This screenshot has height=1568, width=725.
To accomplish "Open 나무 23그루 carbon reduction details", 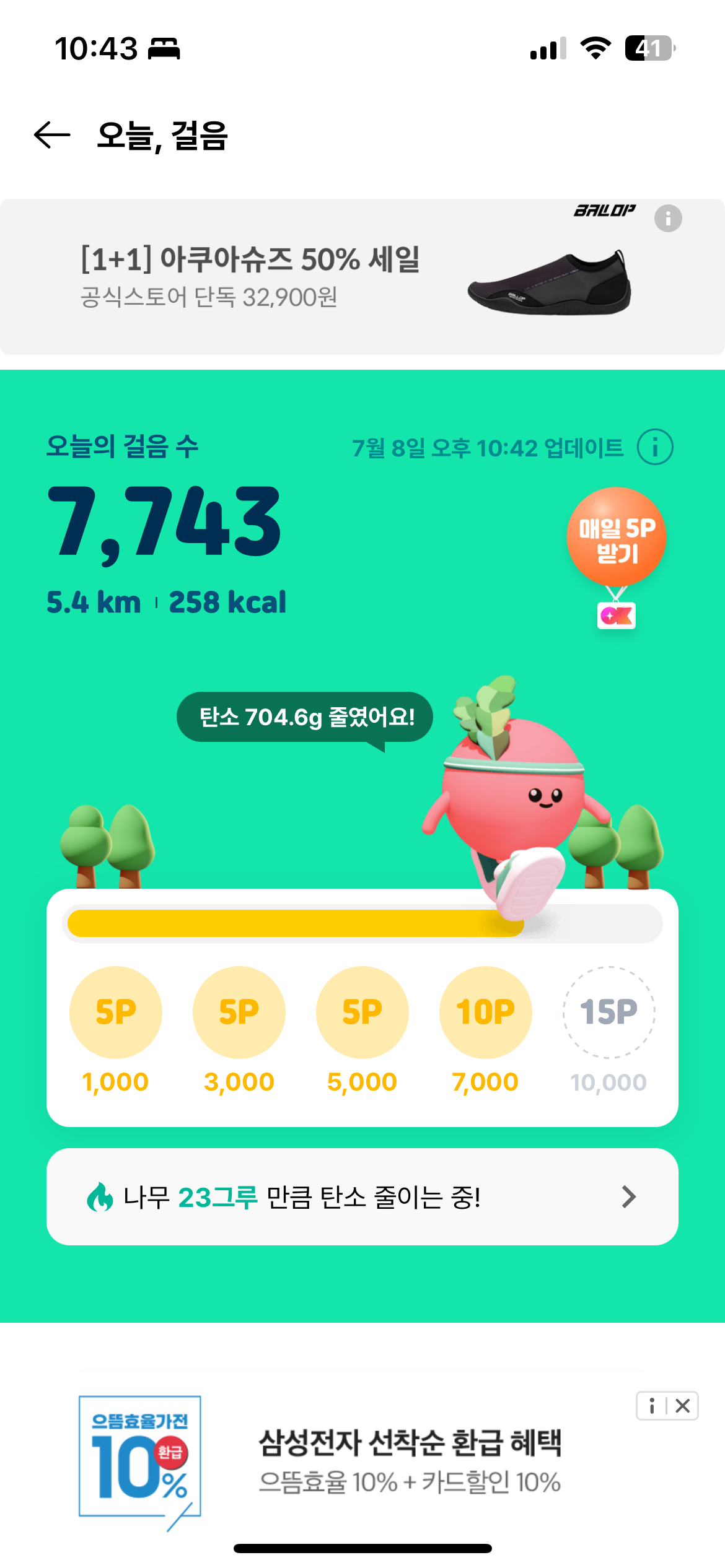I will (x=362, y=1196).
